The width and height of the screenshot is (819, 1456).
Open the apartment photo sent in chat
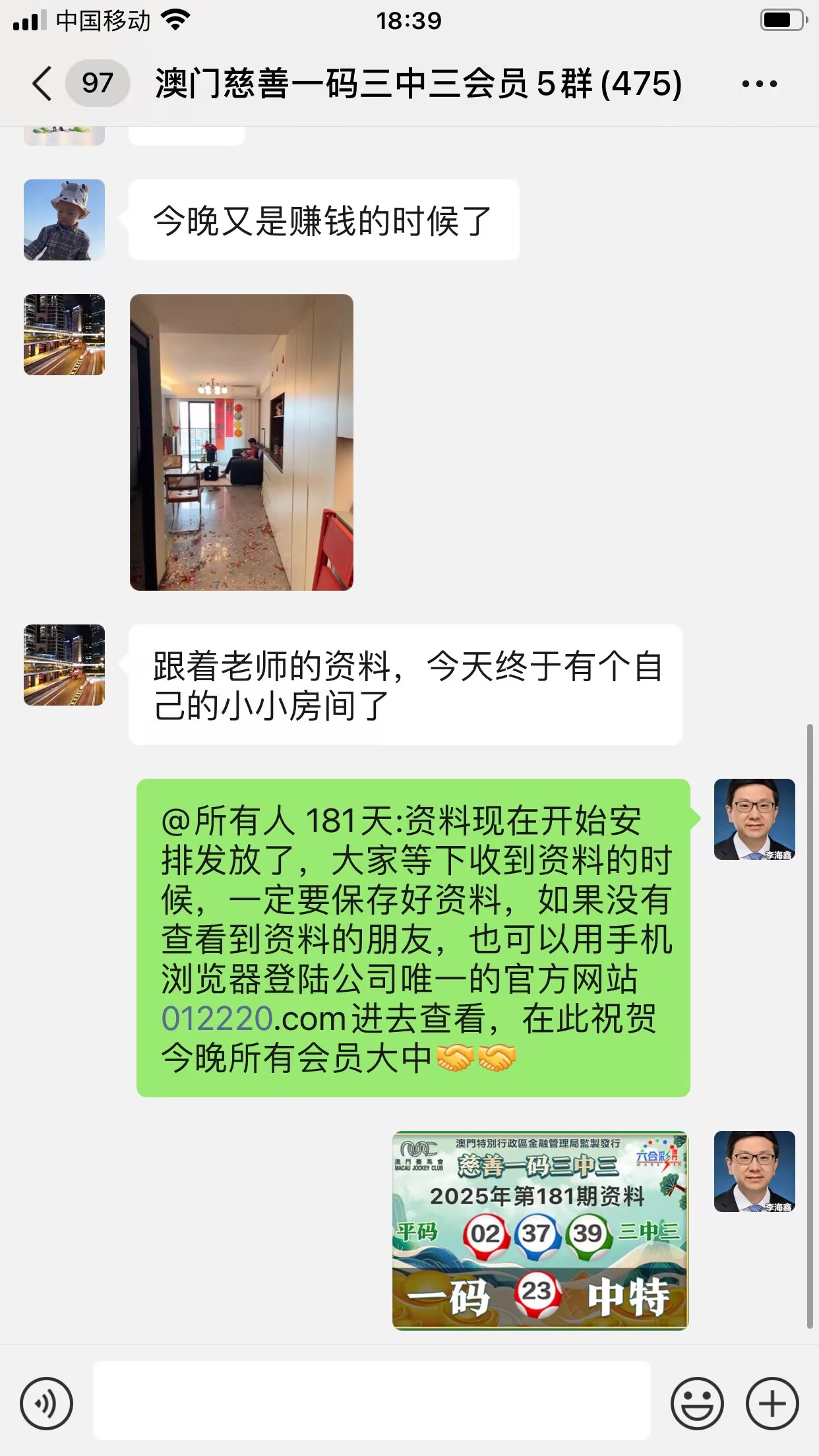coord(241,442)
